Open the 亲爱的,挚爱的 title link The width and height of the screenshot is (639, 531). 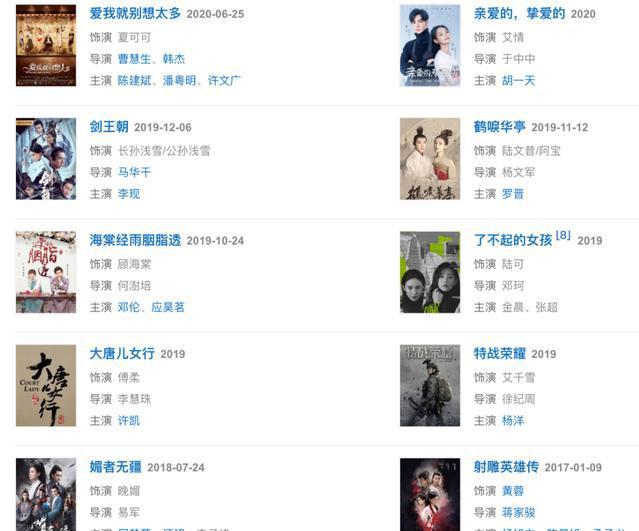tap(519, 14)
